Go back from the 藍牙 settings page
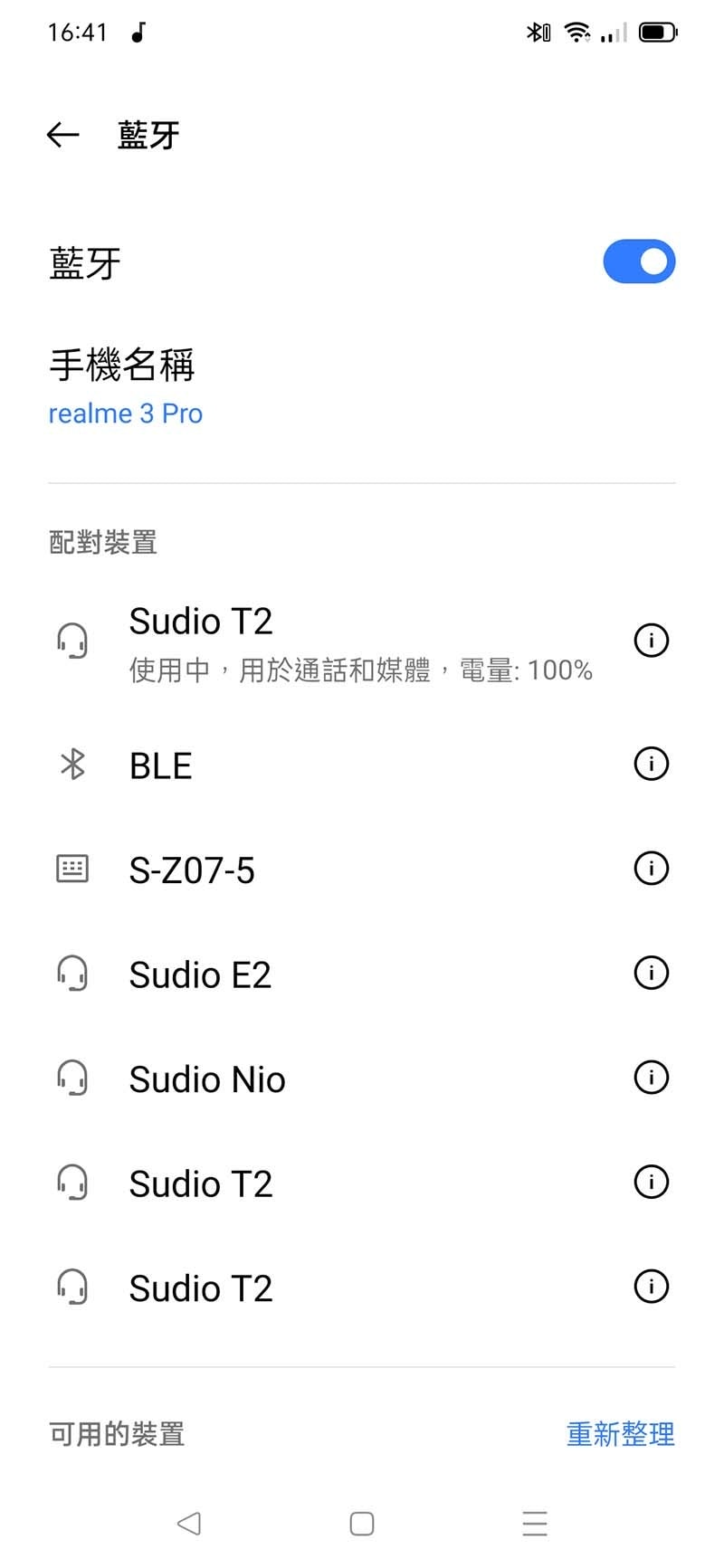 pyautogui.click(x=62, y=136)
